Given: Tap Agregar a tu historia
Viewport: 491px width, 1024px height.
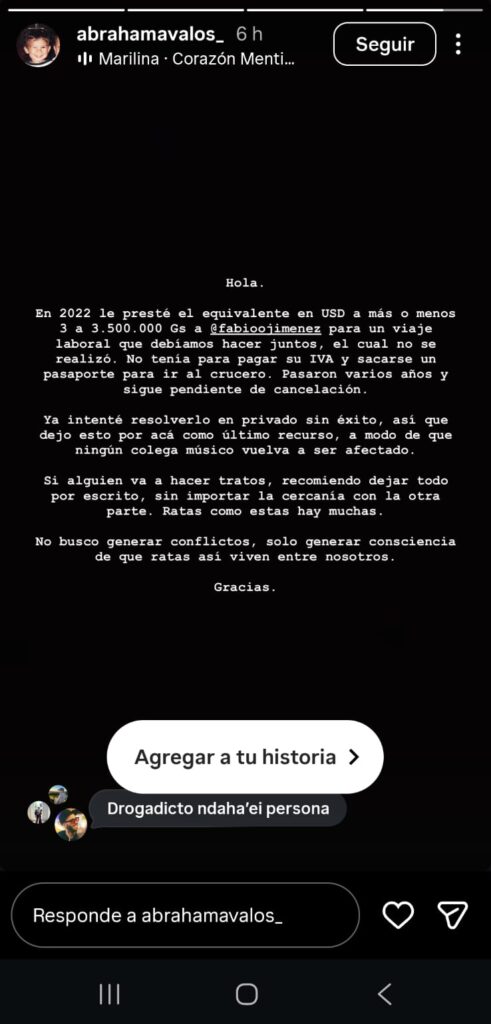Looking at the screenshot, I should point(245,757).
